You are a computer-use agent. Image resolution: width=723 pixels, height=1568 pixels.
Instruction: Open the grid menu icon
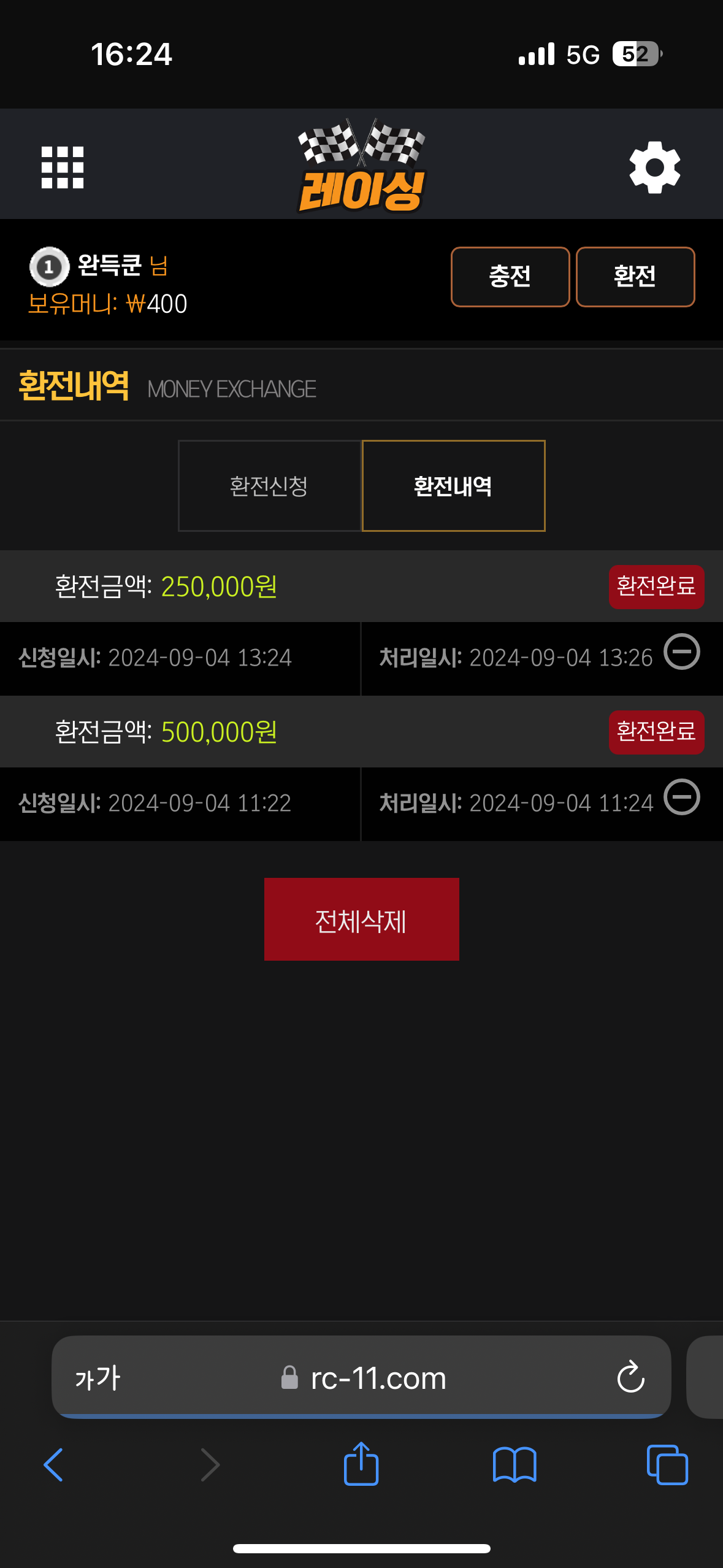pyautogui.click(x=63, y=167)
